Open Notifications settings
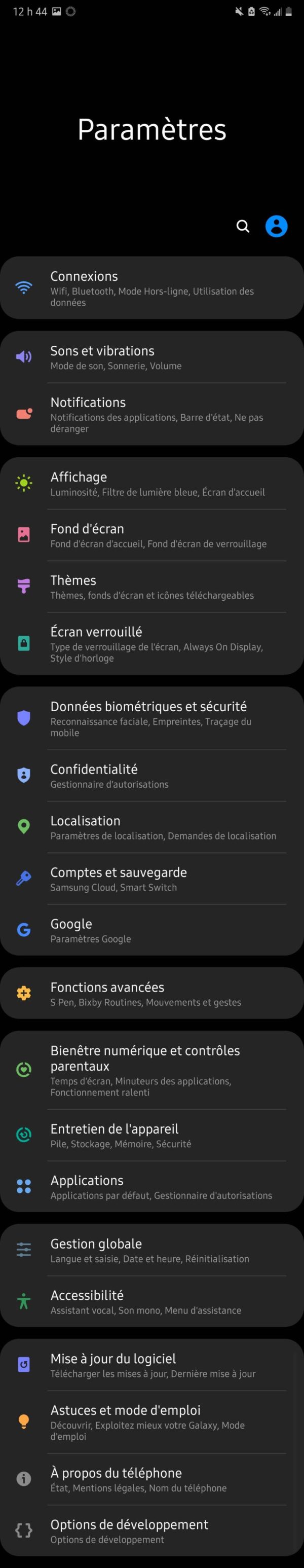 point(152,414)
